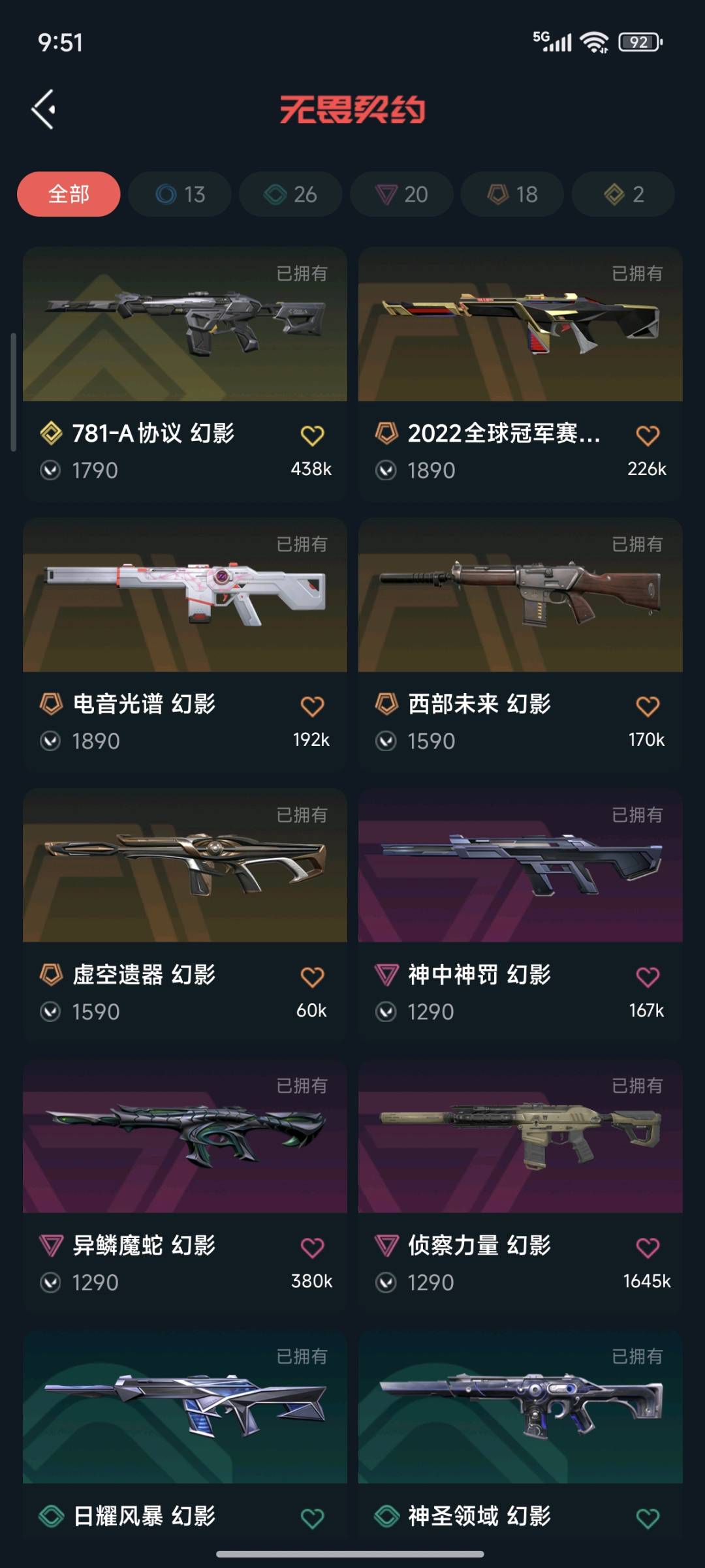Filter by the tier showing 2
705x1568 pixels.
[623, 194]
